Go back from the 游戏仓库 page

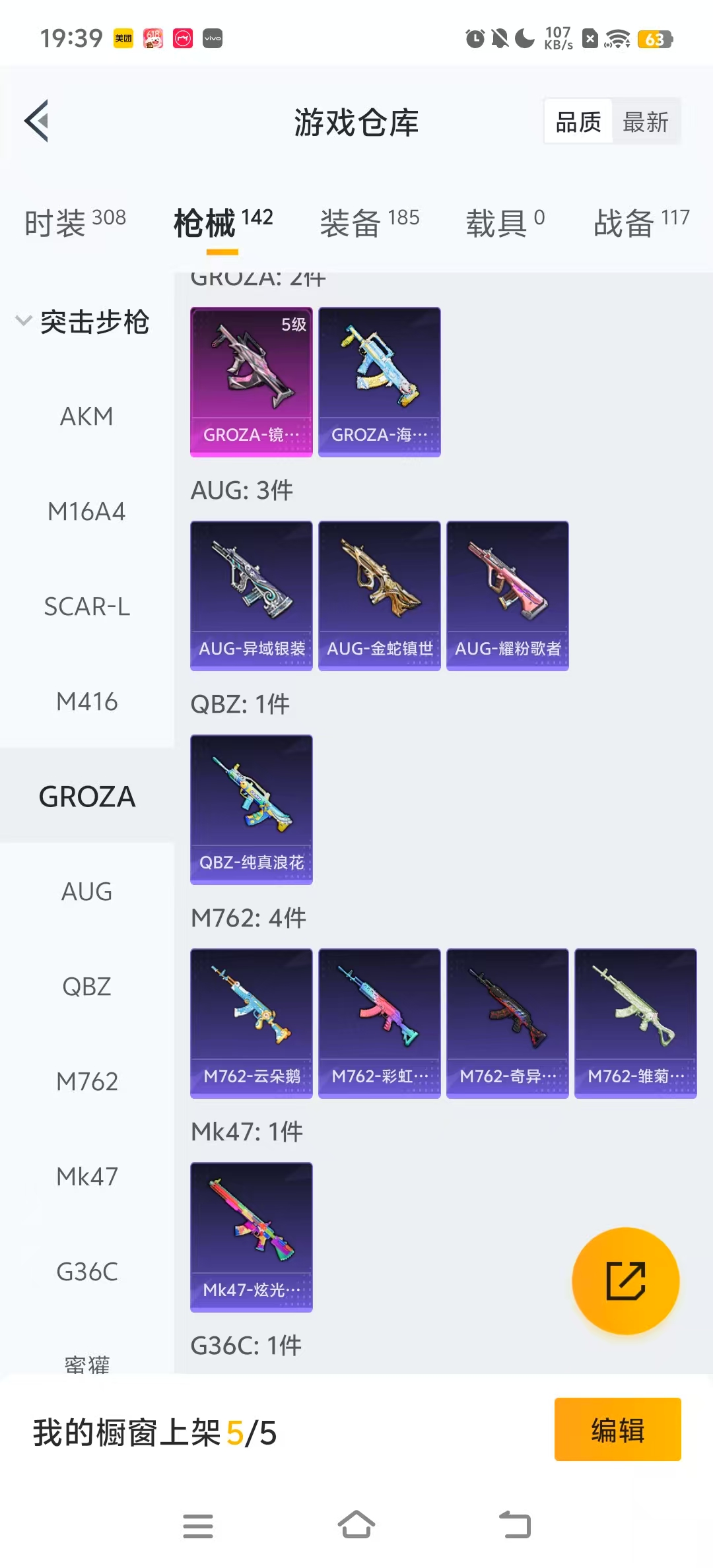pos(37,121)
